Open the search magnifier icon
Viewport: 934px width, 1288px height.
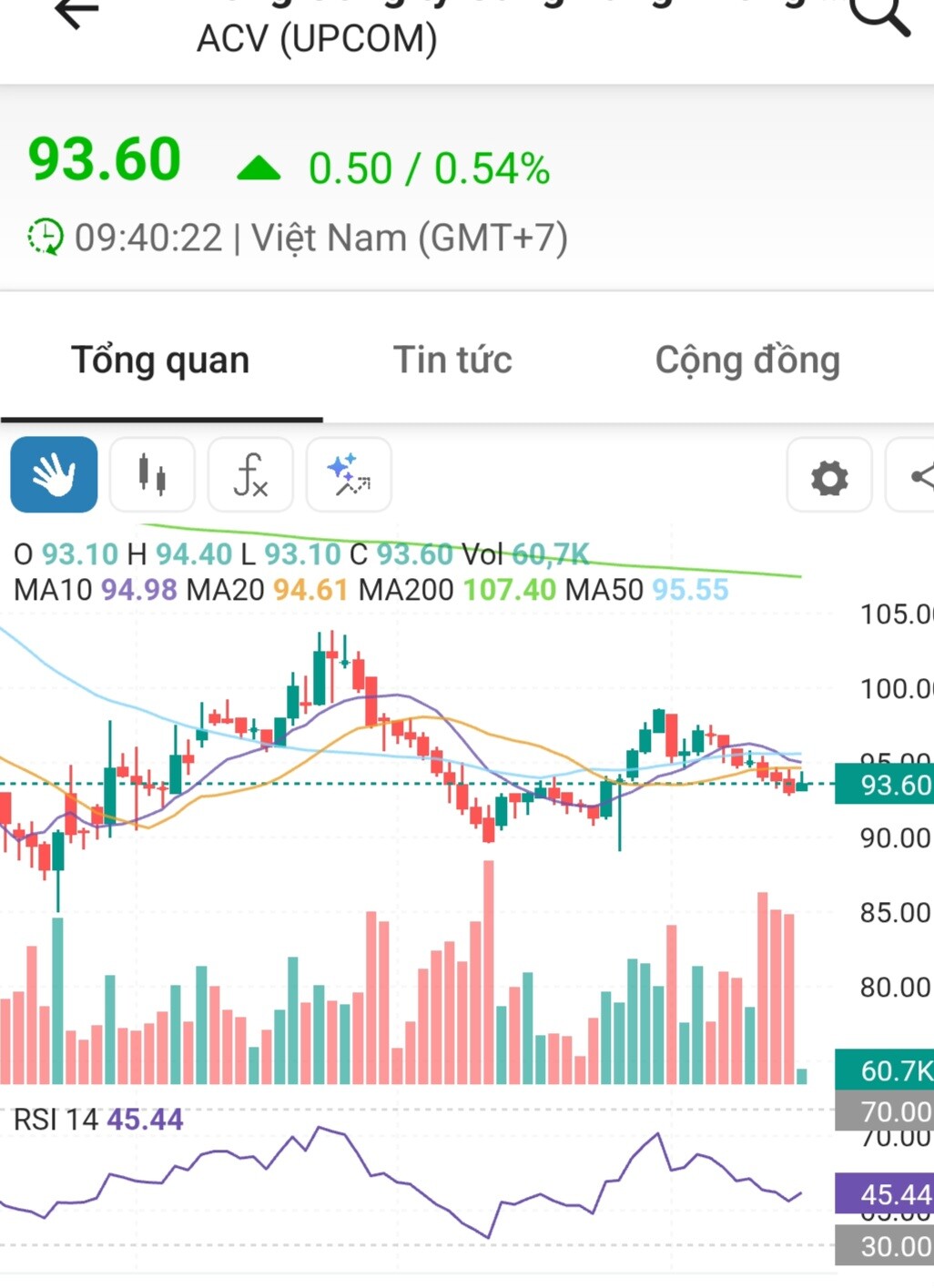pyautogui.click(x=880, y=15)
